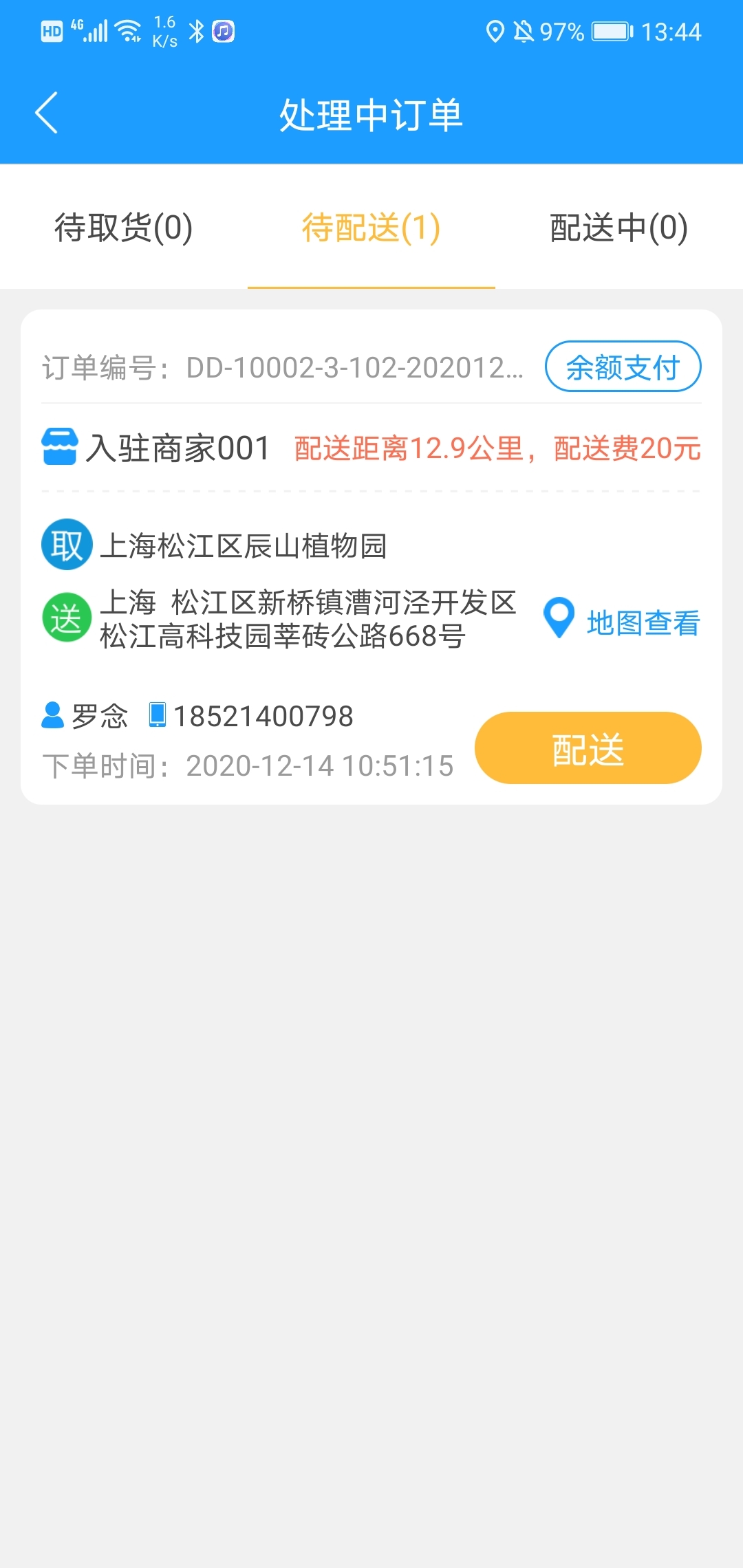Switch to the 待取货(0) tab
Screen dimensions: 743x1568
tap(124, 228)
